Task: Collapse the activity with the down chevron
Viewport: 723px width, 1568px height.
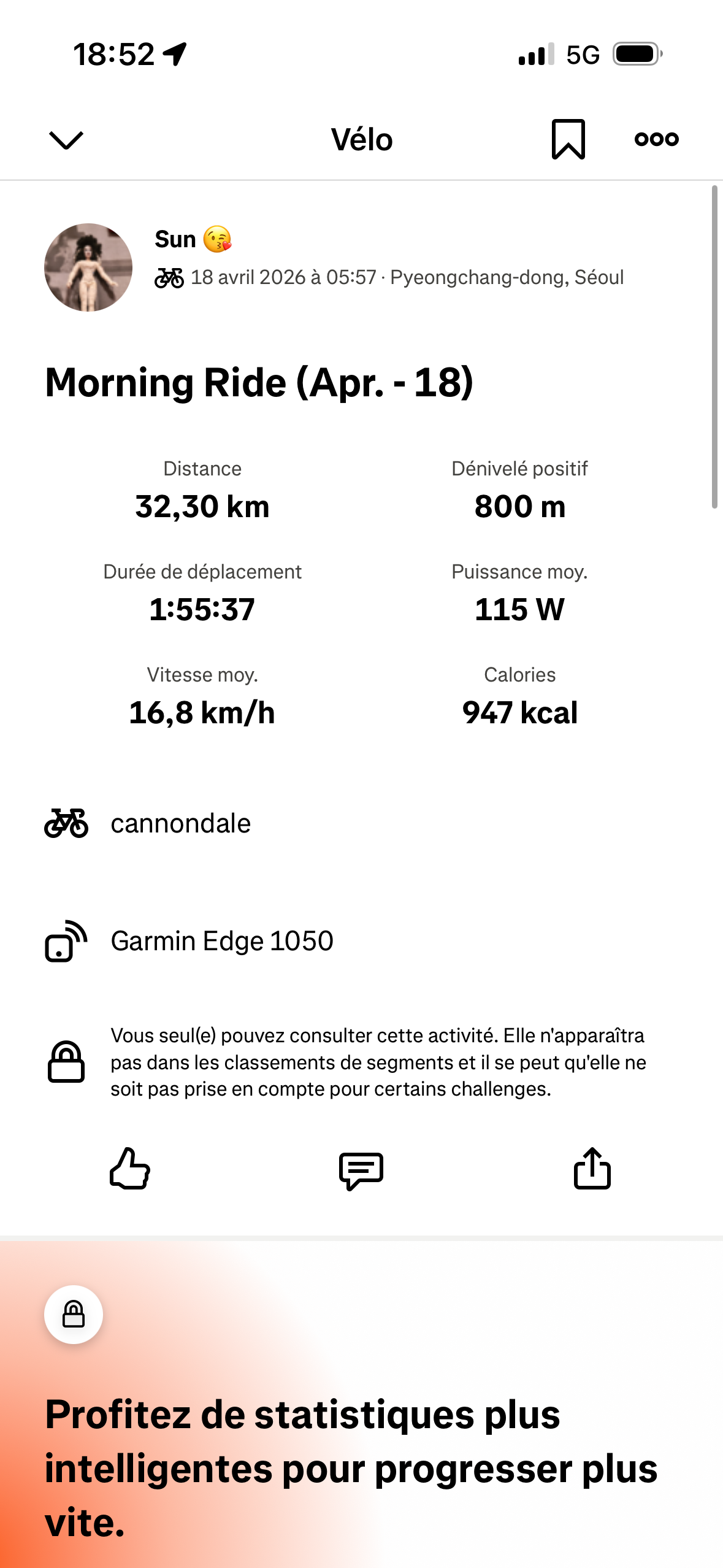Action: (x=66, y=140)
